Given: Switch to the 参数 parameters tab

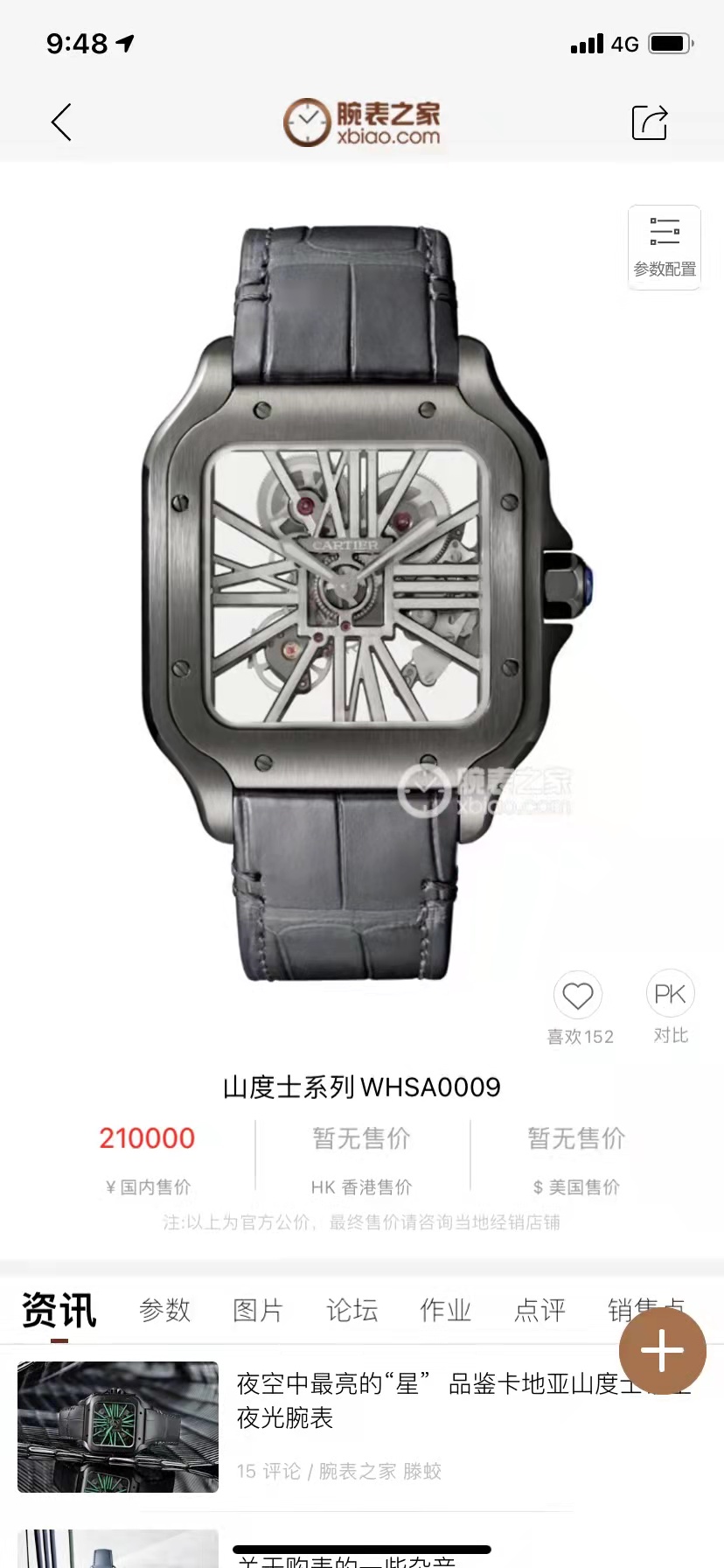Looking at the screenshot, I should [164, 1310].
